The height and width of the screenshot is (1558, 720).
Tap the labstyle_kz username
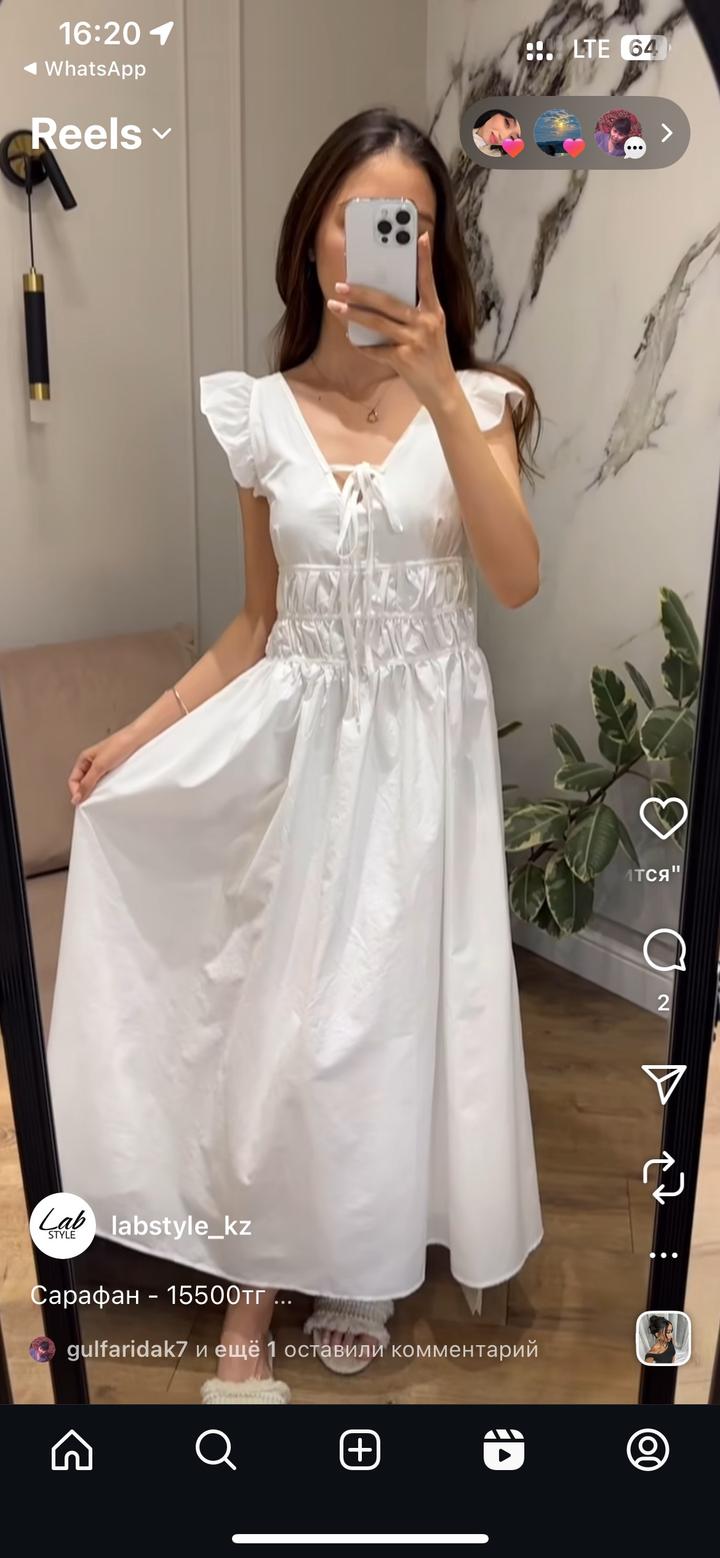click(x=181, y=1226)
